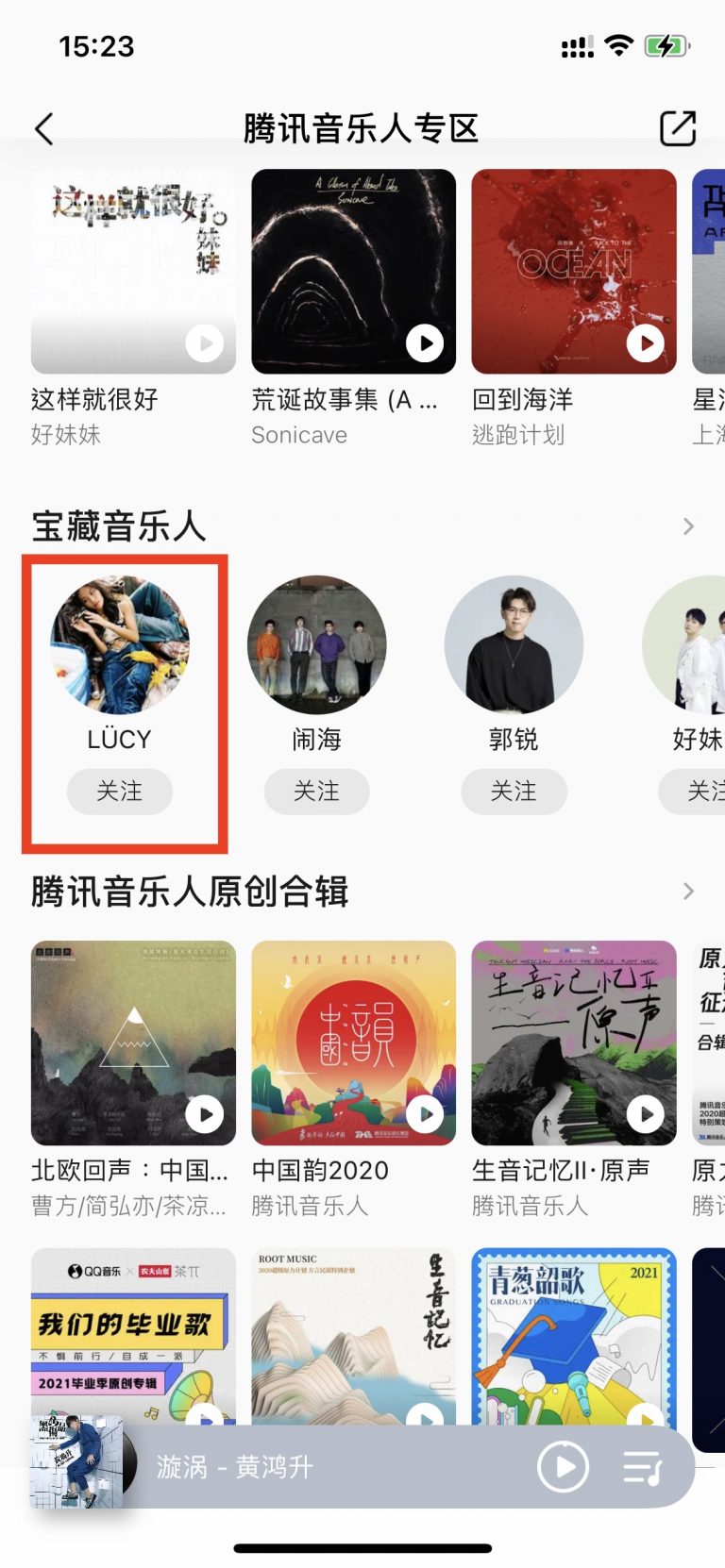Open the play queue in mini player
Screen dimensions: 725x1568
(x=643, y=1467)
